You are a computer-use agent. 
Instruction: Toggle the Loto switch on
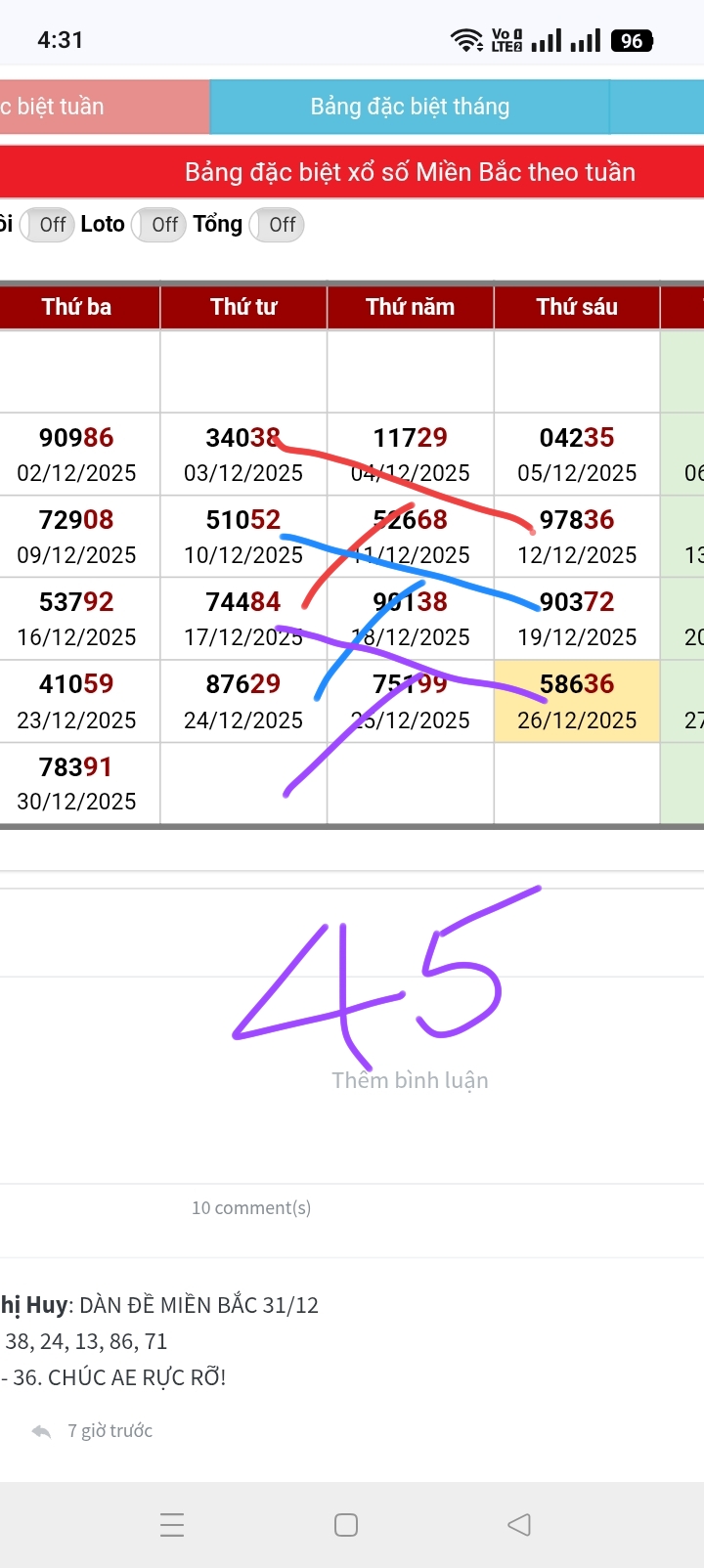coord(158,225)
